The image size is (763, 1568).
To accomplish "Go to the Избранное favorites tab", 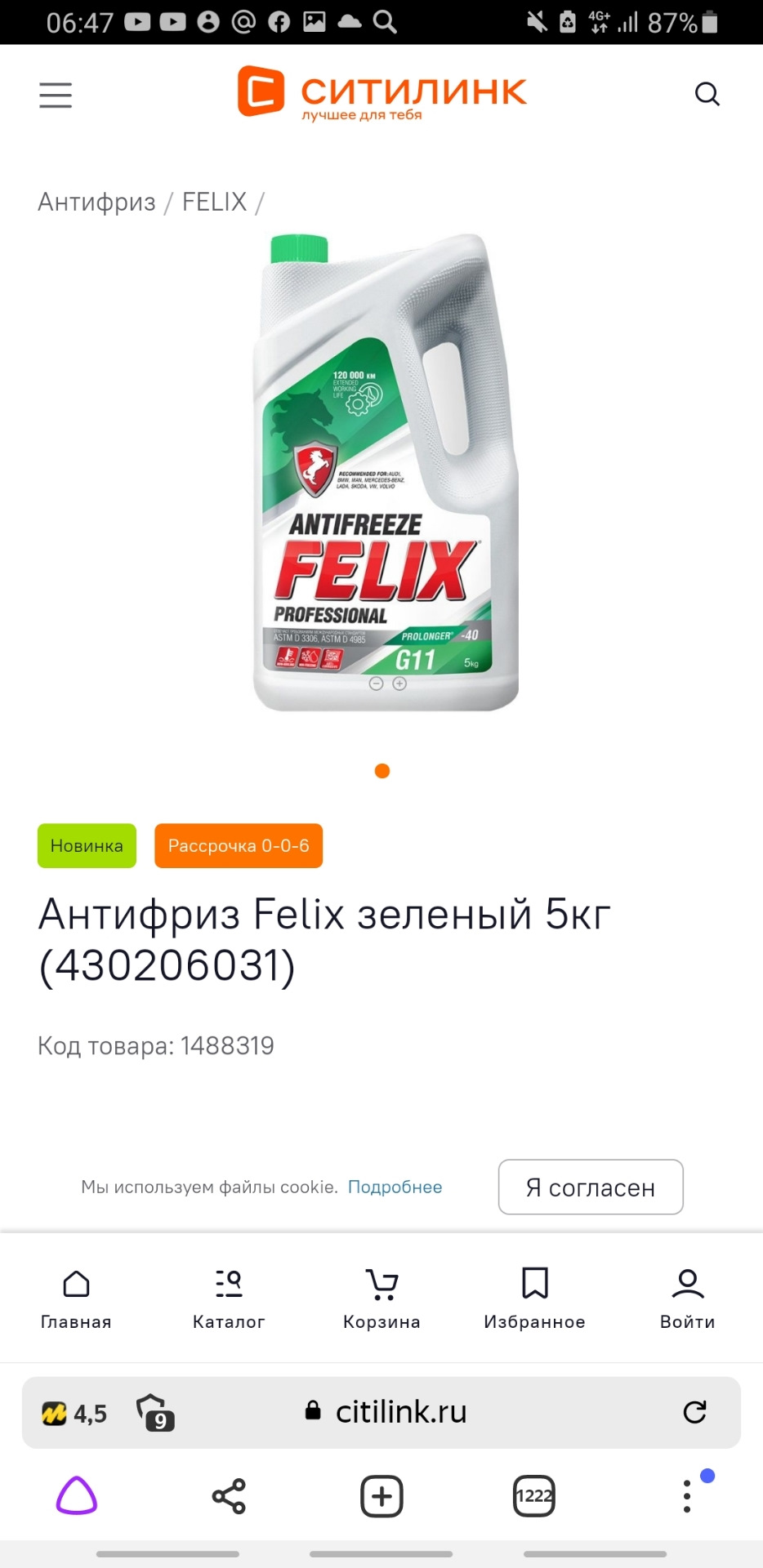I will click(534, 1298).
